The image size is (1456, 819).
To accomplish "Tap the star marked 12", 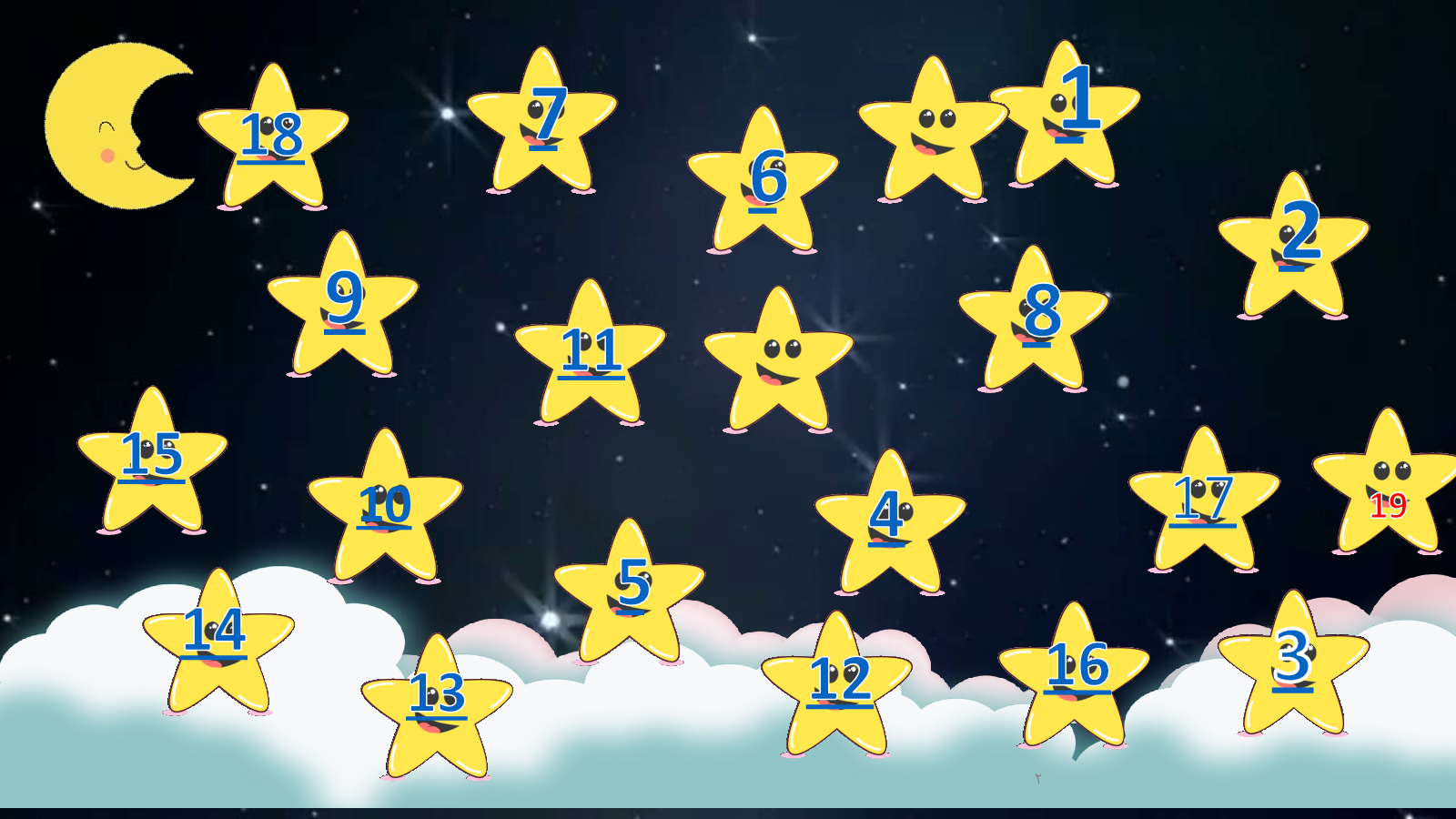I will 840,681.
